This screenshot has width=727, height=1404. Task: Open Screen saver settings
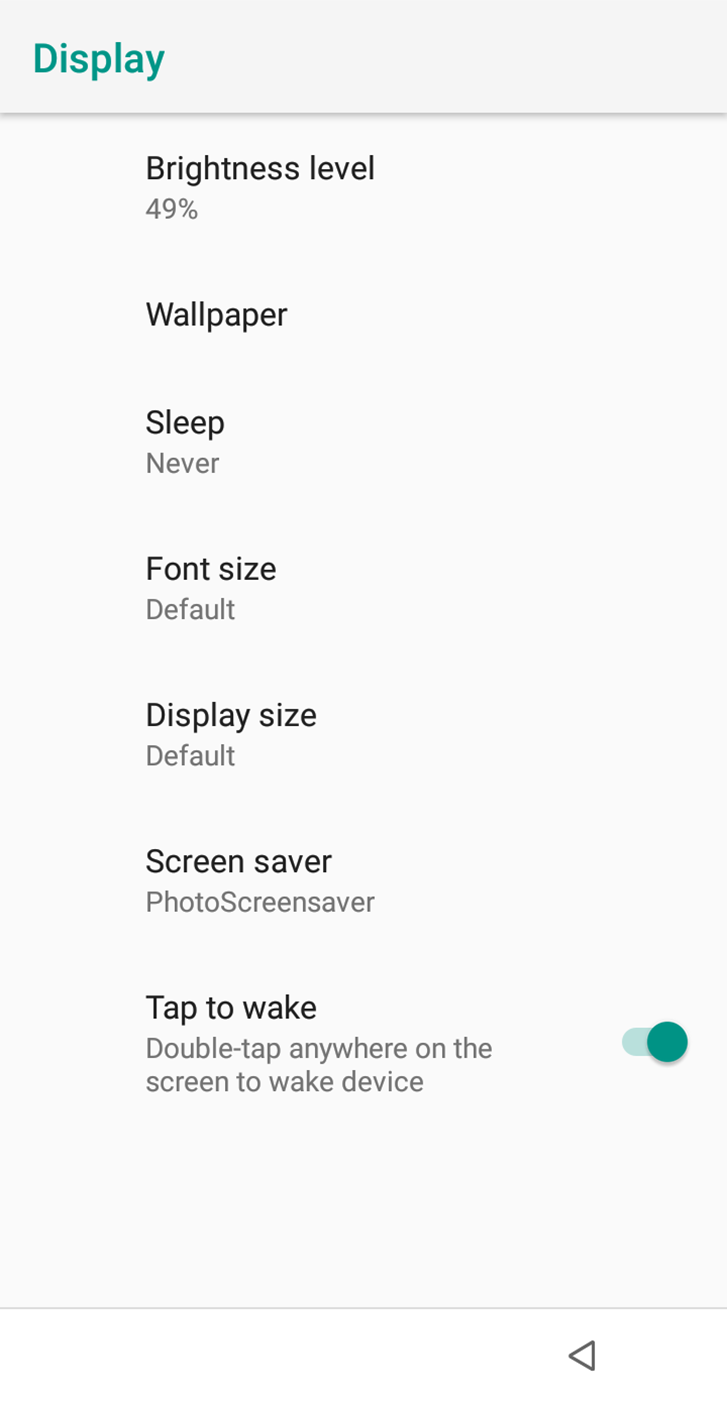[260, 880]
